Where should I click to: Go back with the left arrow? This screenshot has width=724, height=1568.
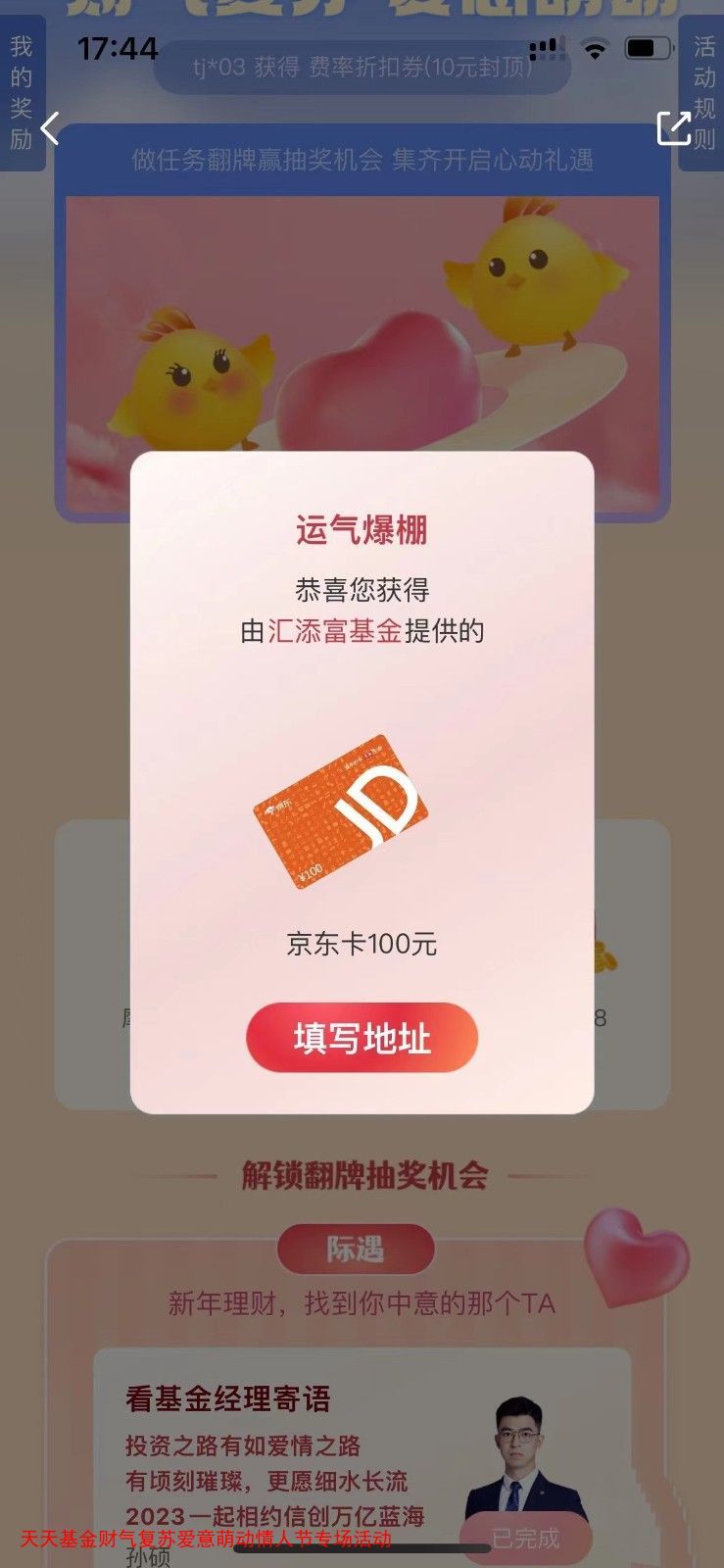[51, 128]
